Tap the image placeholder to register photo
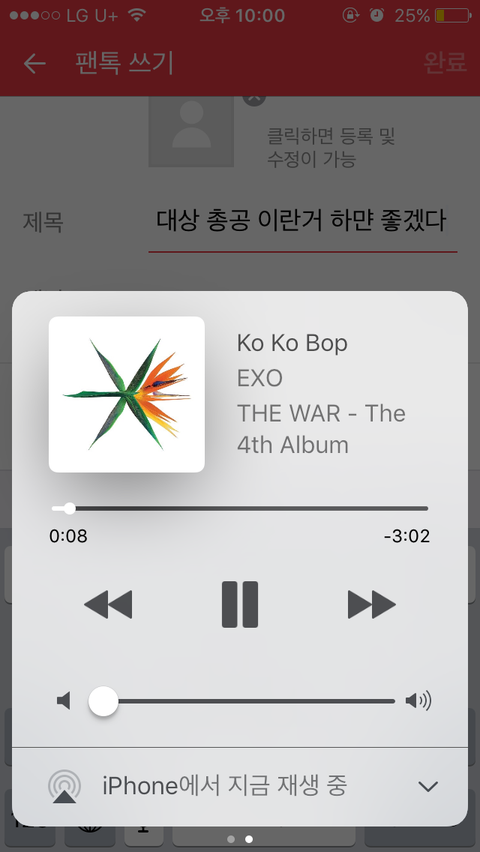The height and width of the screenshot is (852, 480). coord(191,132)
